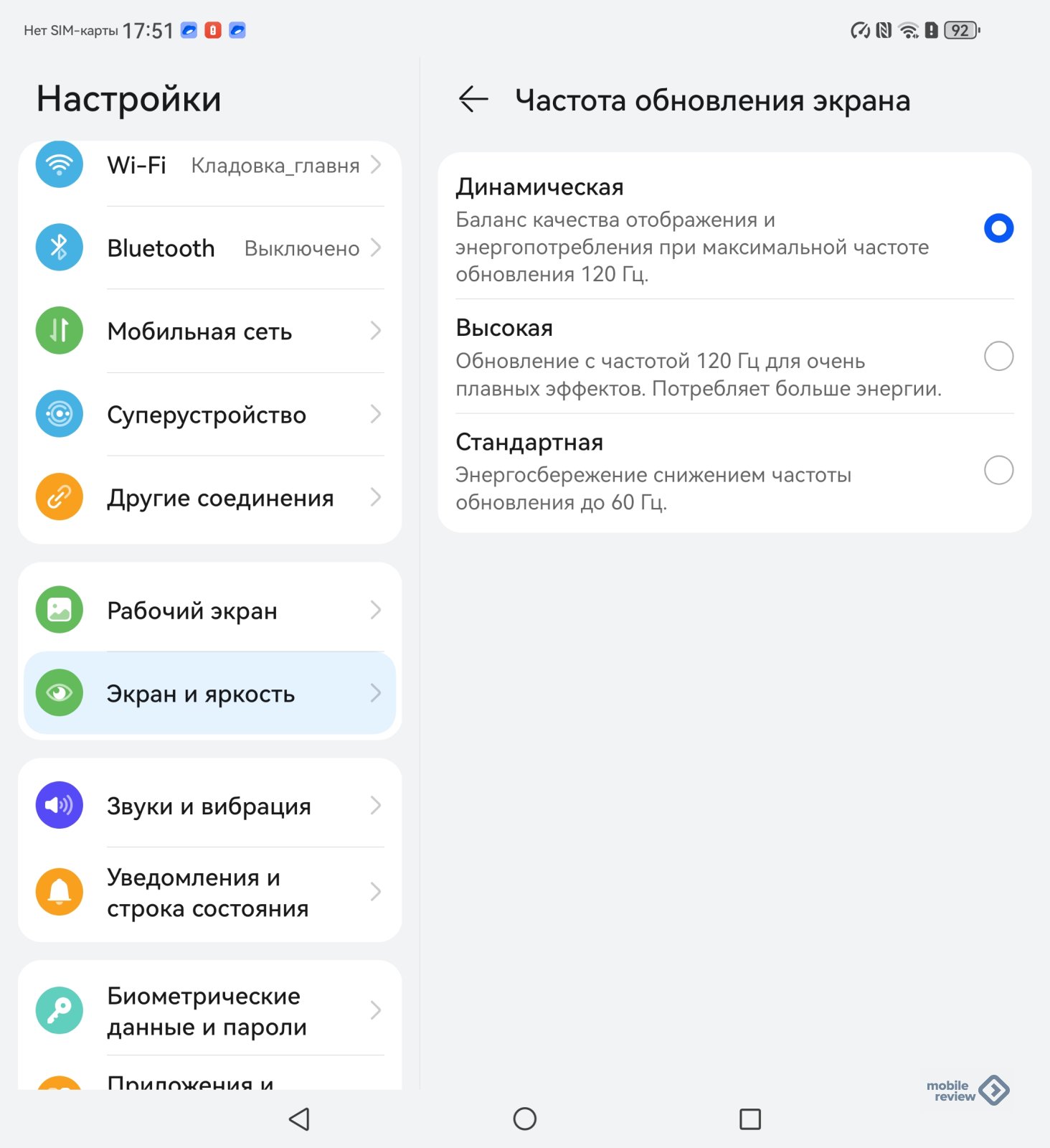Open Рабочий экран settings

pos(209,611)
